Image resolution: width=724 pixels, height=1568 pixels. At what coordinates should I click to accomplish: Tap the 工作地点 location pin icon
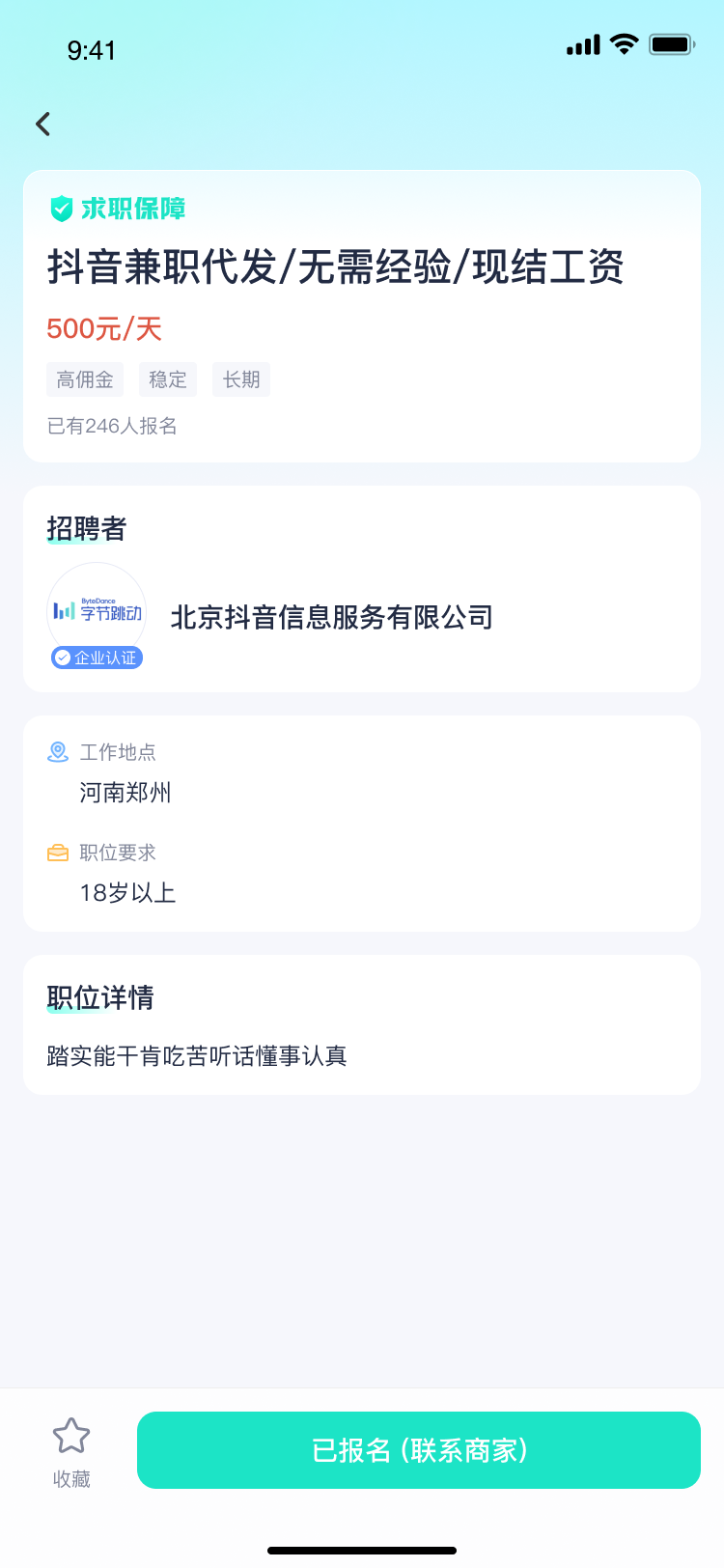coord(58,752)
